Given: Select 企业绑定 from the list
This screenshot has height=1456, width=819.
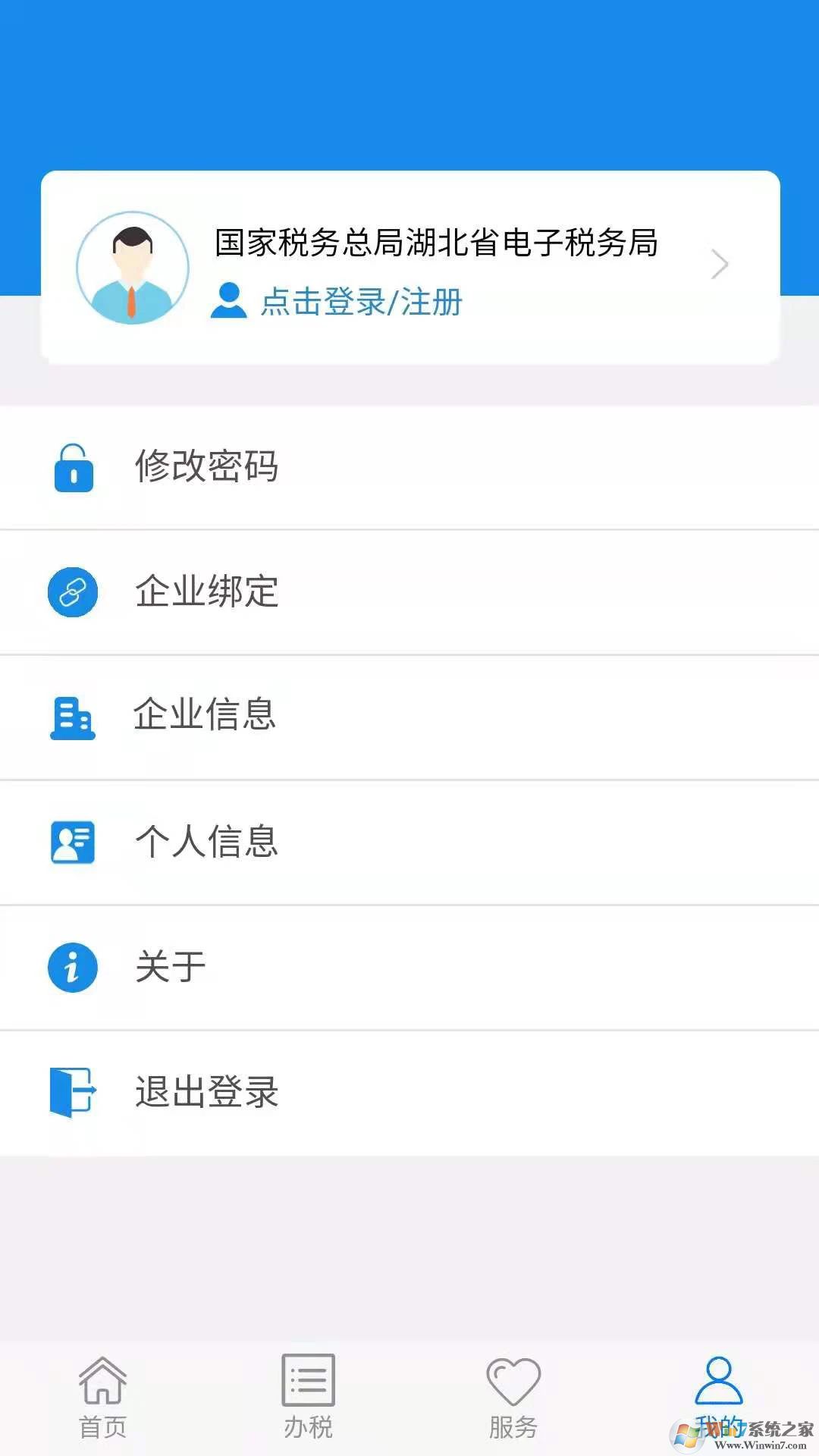Looking at the screenshot, I should (207, 593).
